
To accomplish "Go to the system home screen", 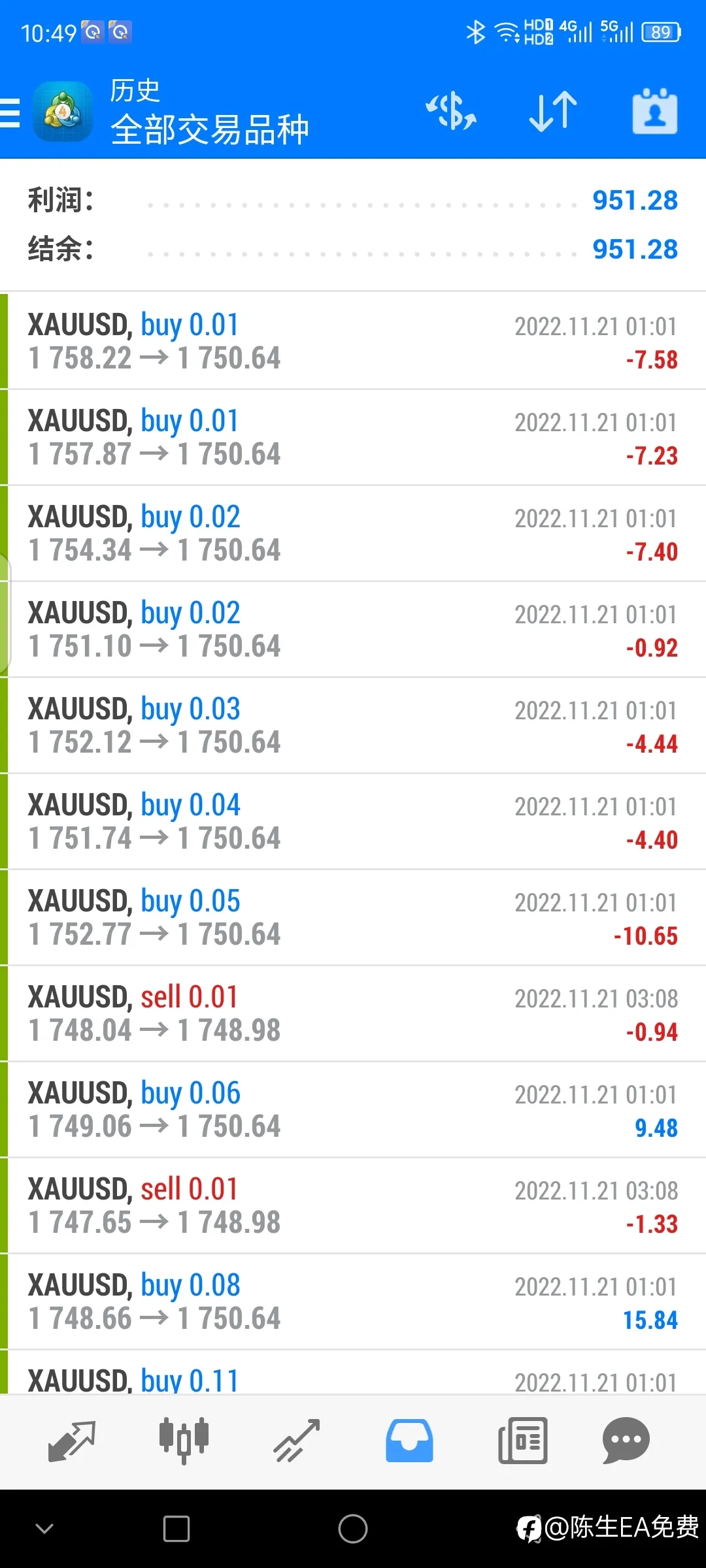I will coord(353,1529).
